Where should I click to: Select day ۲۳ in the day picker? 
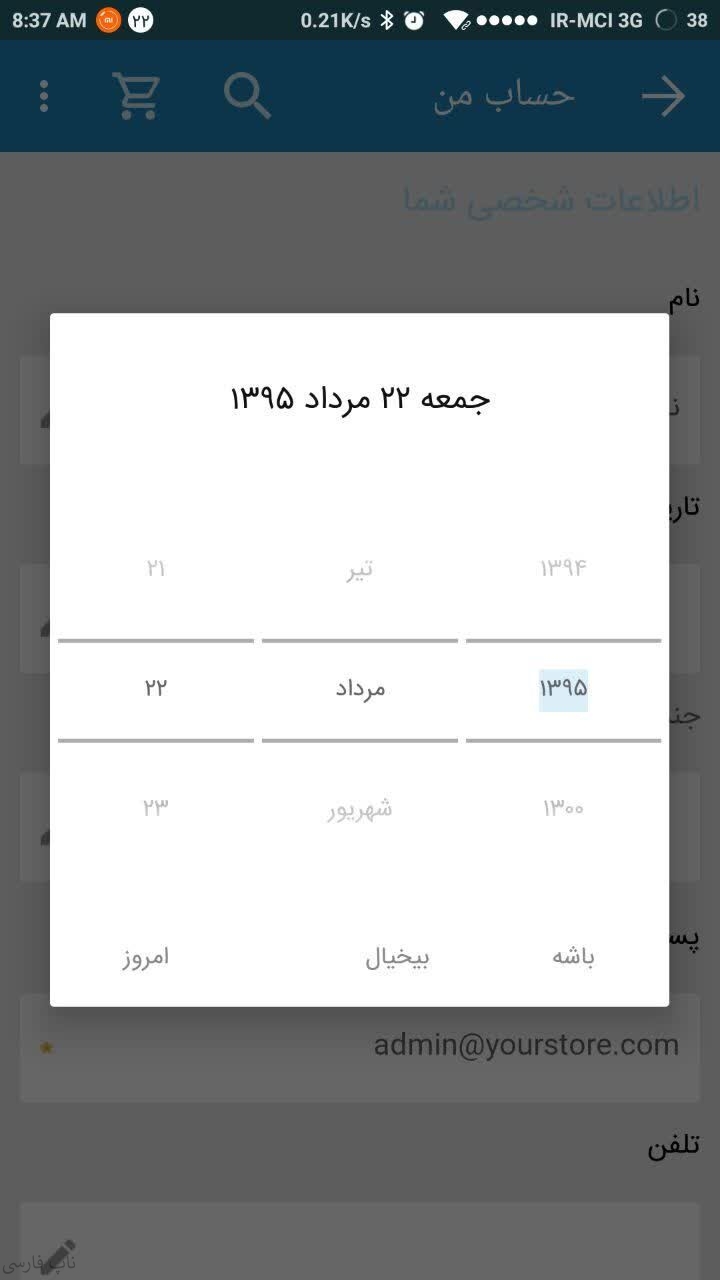tap(156, 808)
